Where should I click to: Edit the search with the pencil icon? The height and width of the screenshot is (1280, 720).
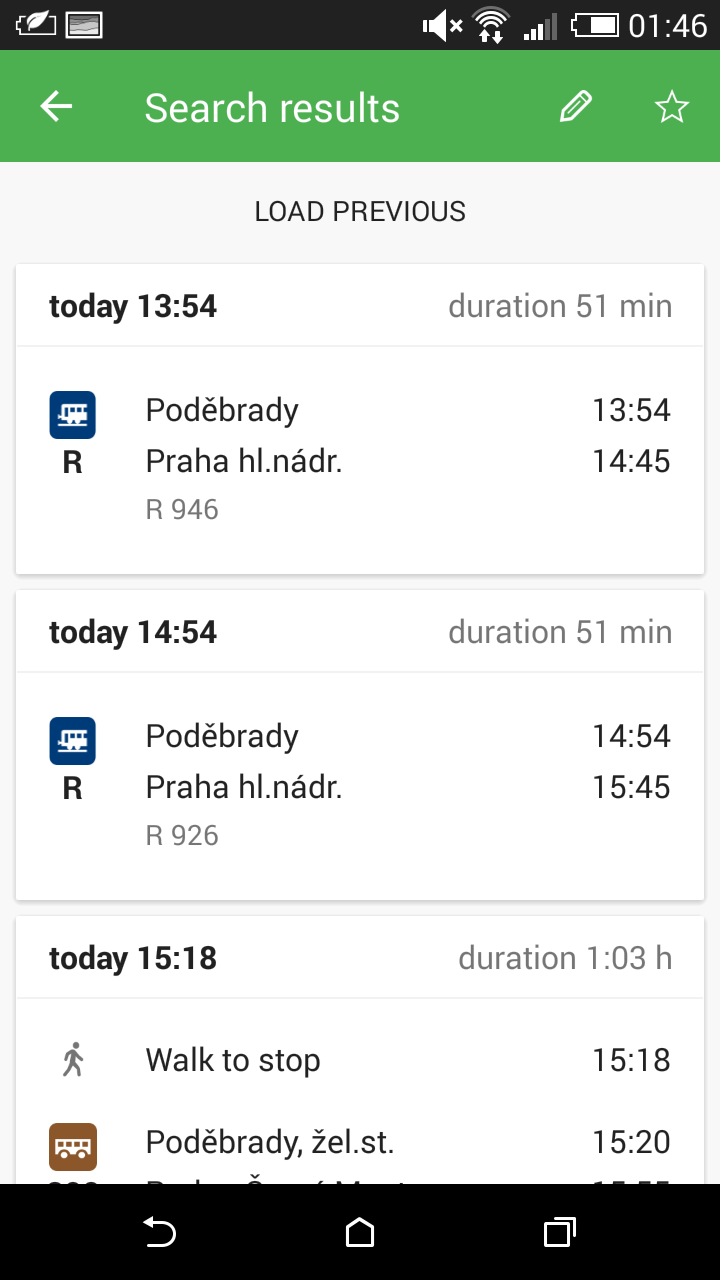576,107
